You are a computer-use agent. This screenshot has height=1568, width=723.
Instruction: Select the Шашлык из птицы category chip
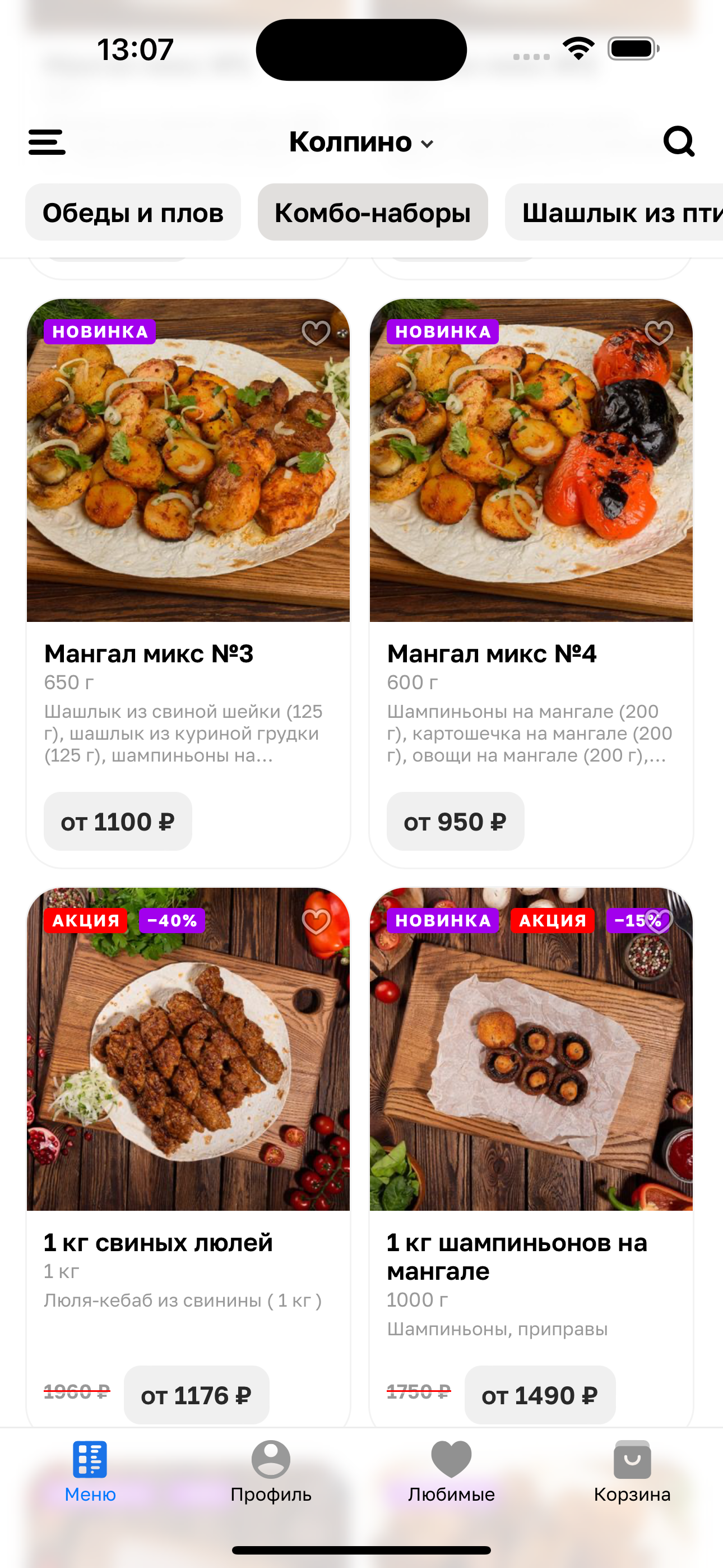[x=615, y=213]
